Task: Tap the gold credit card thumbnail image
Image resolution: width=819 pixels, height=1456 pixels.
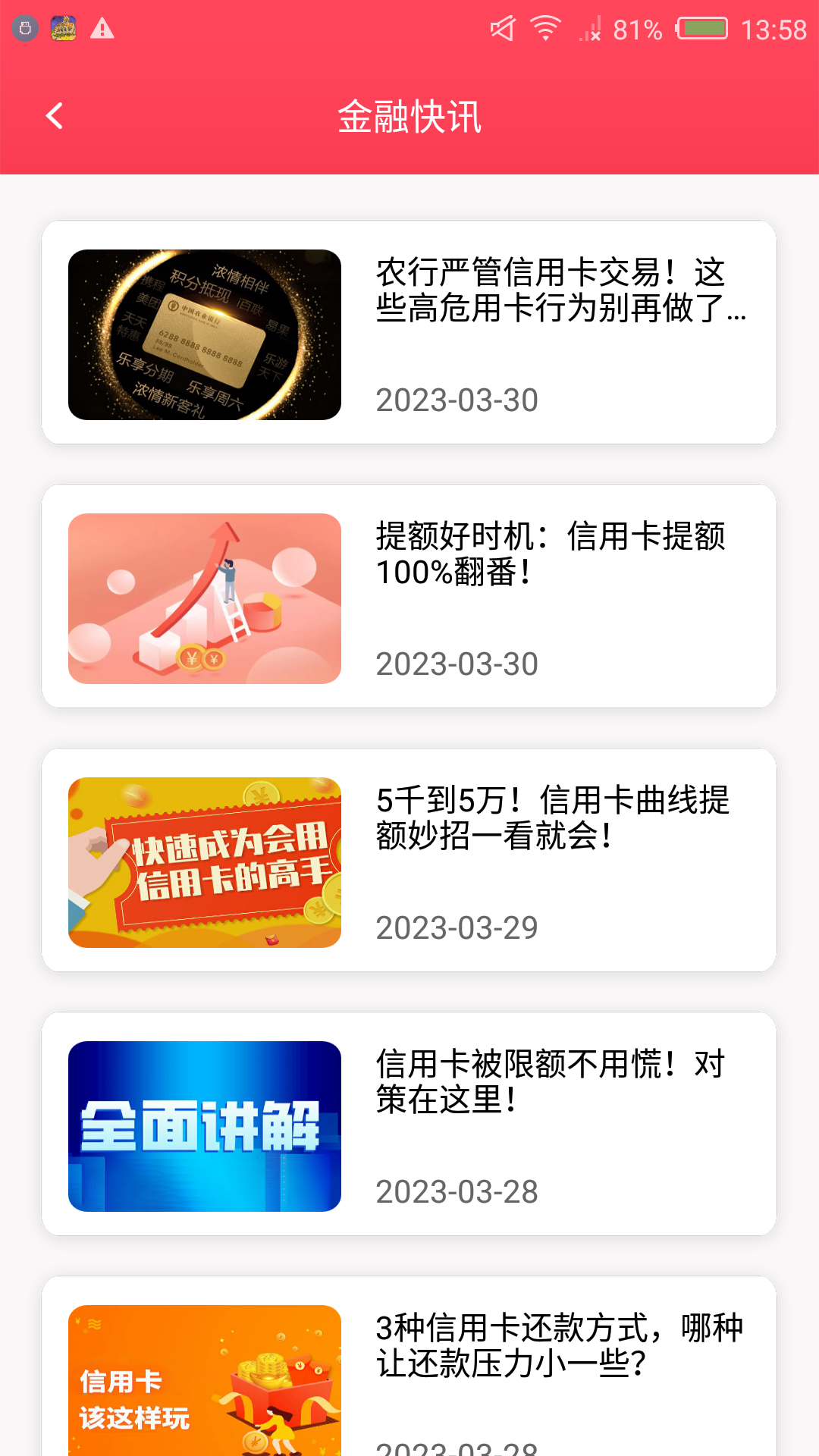Action: tap(205, 334)
